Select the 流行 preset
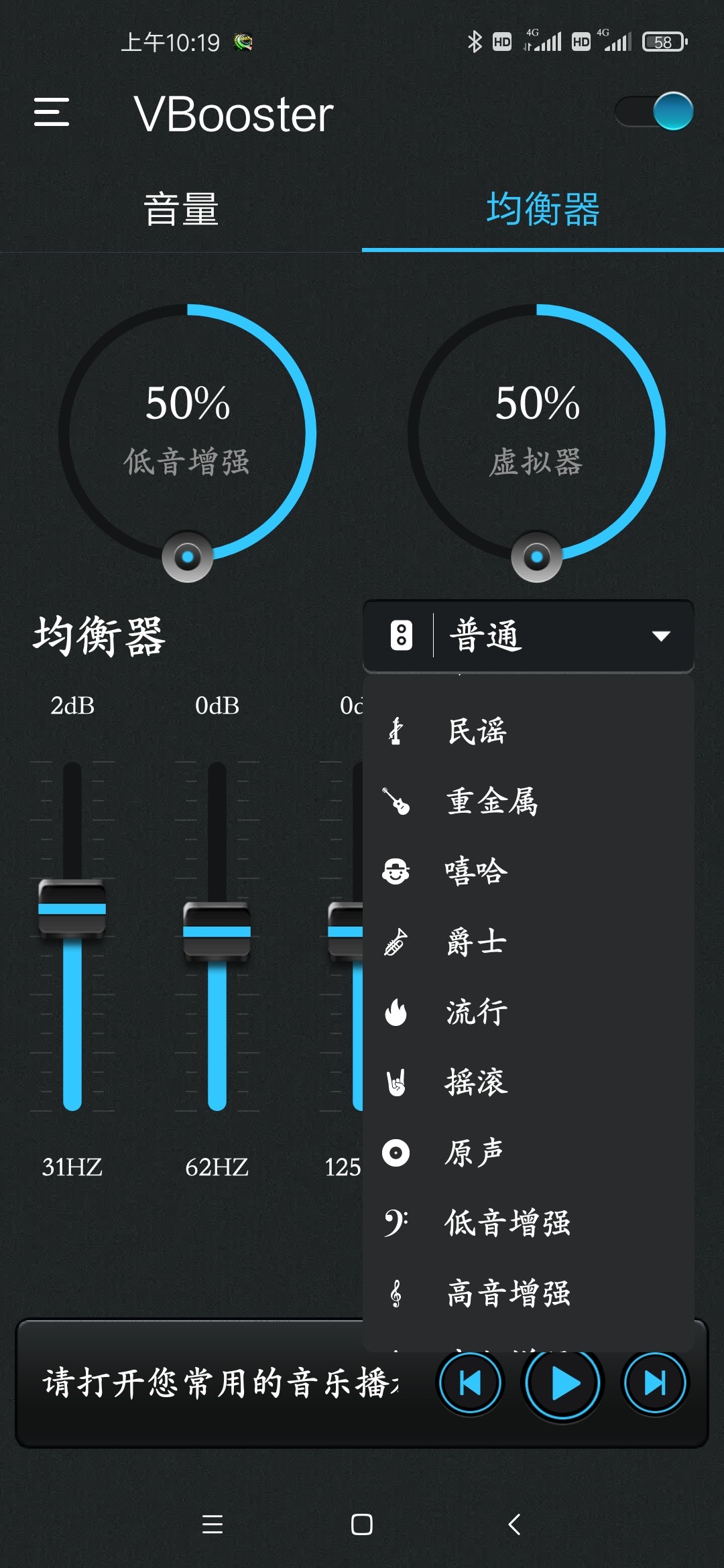 pos(476,1012)
